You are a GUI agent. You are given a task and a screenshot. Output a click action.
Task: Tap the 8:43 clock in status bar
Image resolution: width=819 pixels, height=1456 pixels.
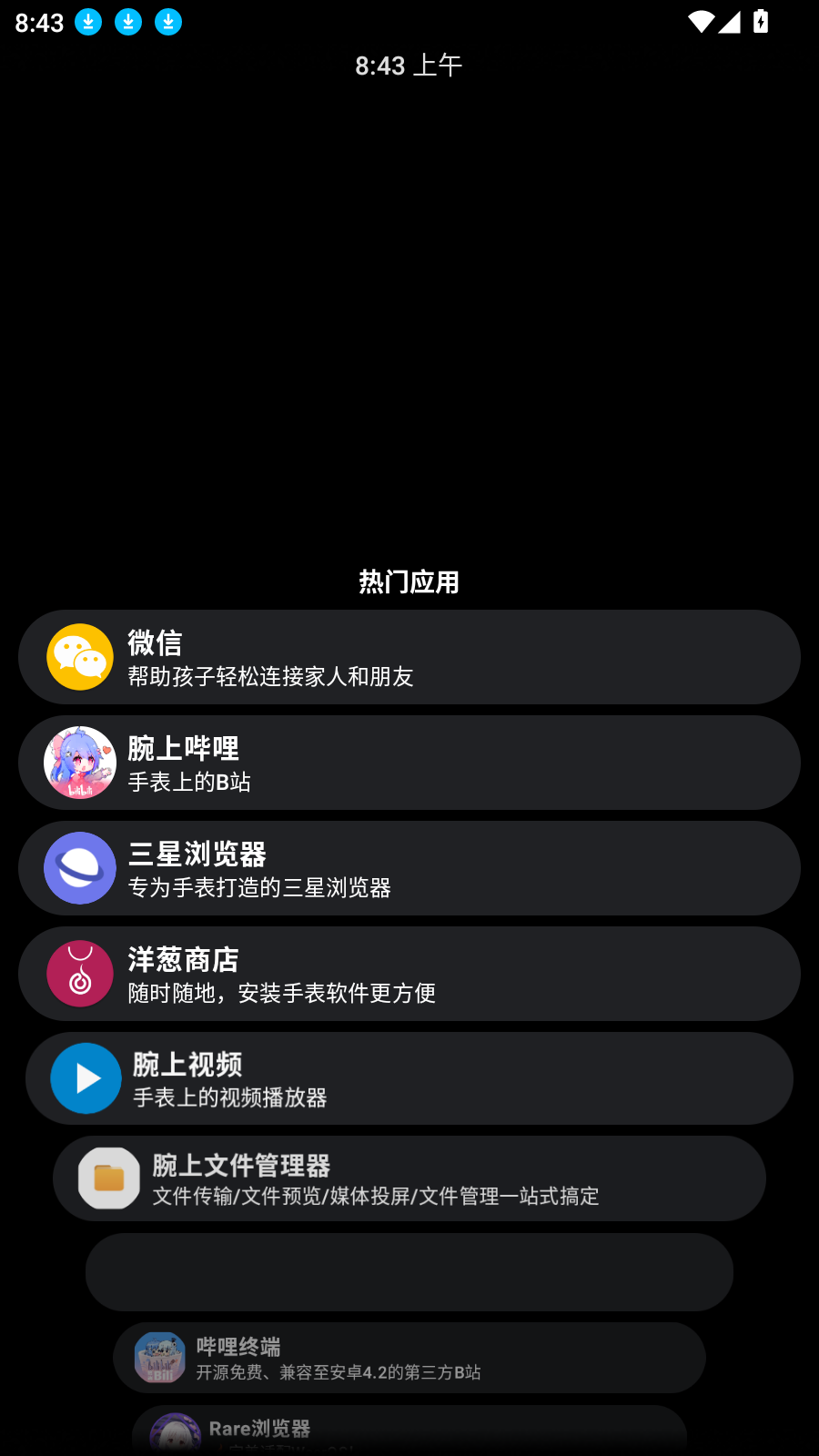pos(38,22)
